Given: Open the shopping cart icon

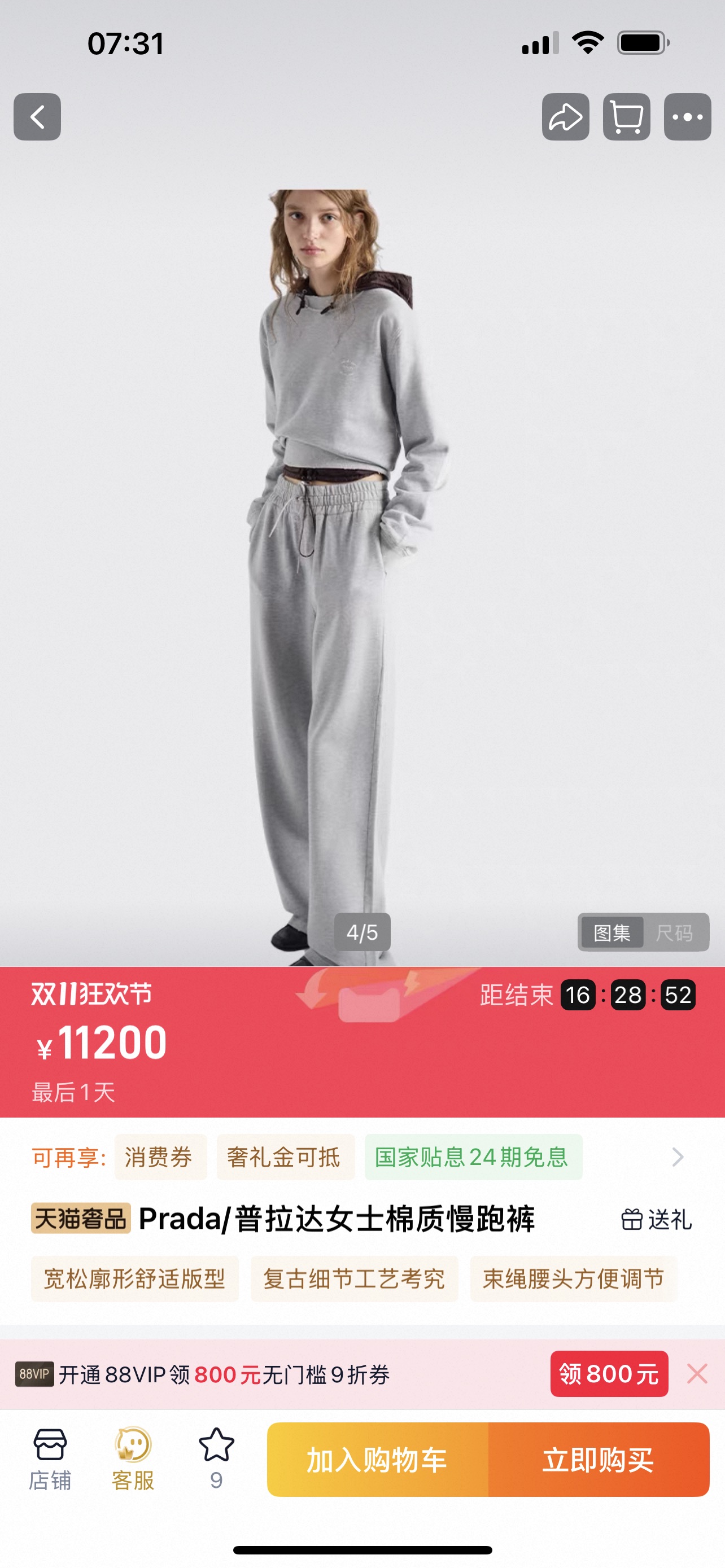Looking at the screenshot, I should pyautogui.click(x=626, y=117).
